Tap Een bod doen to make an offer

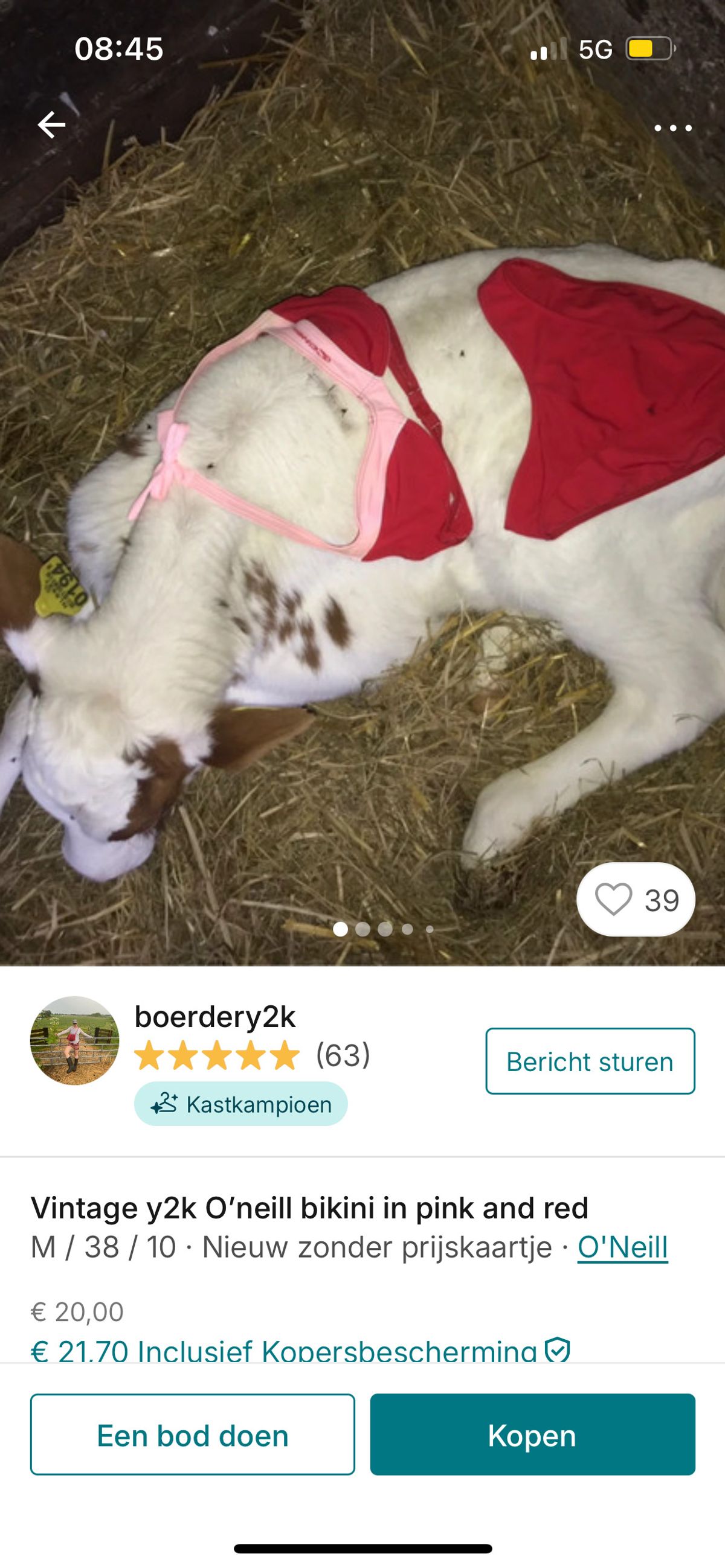193,1435
